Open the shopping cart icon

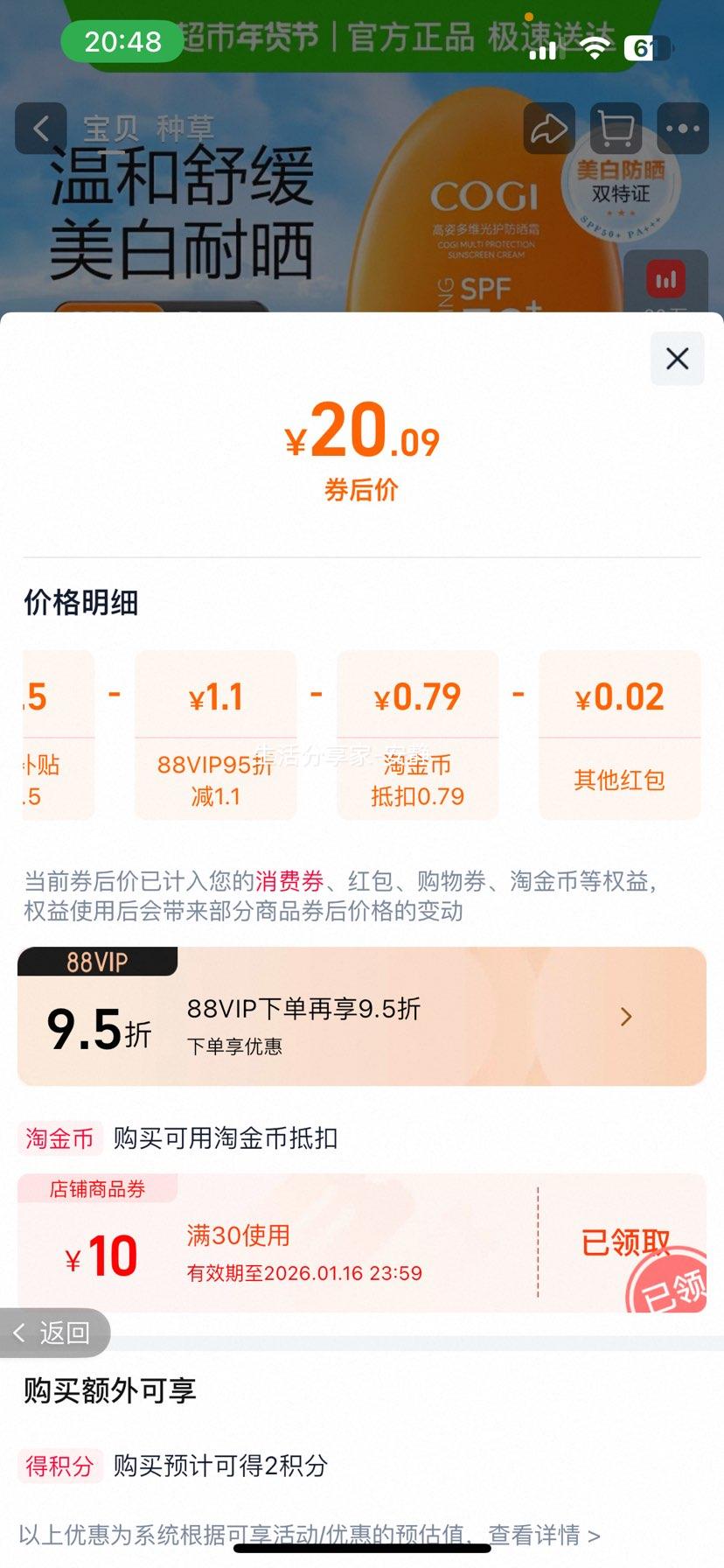click(616, 129)
